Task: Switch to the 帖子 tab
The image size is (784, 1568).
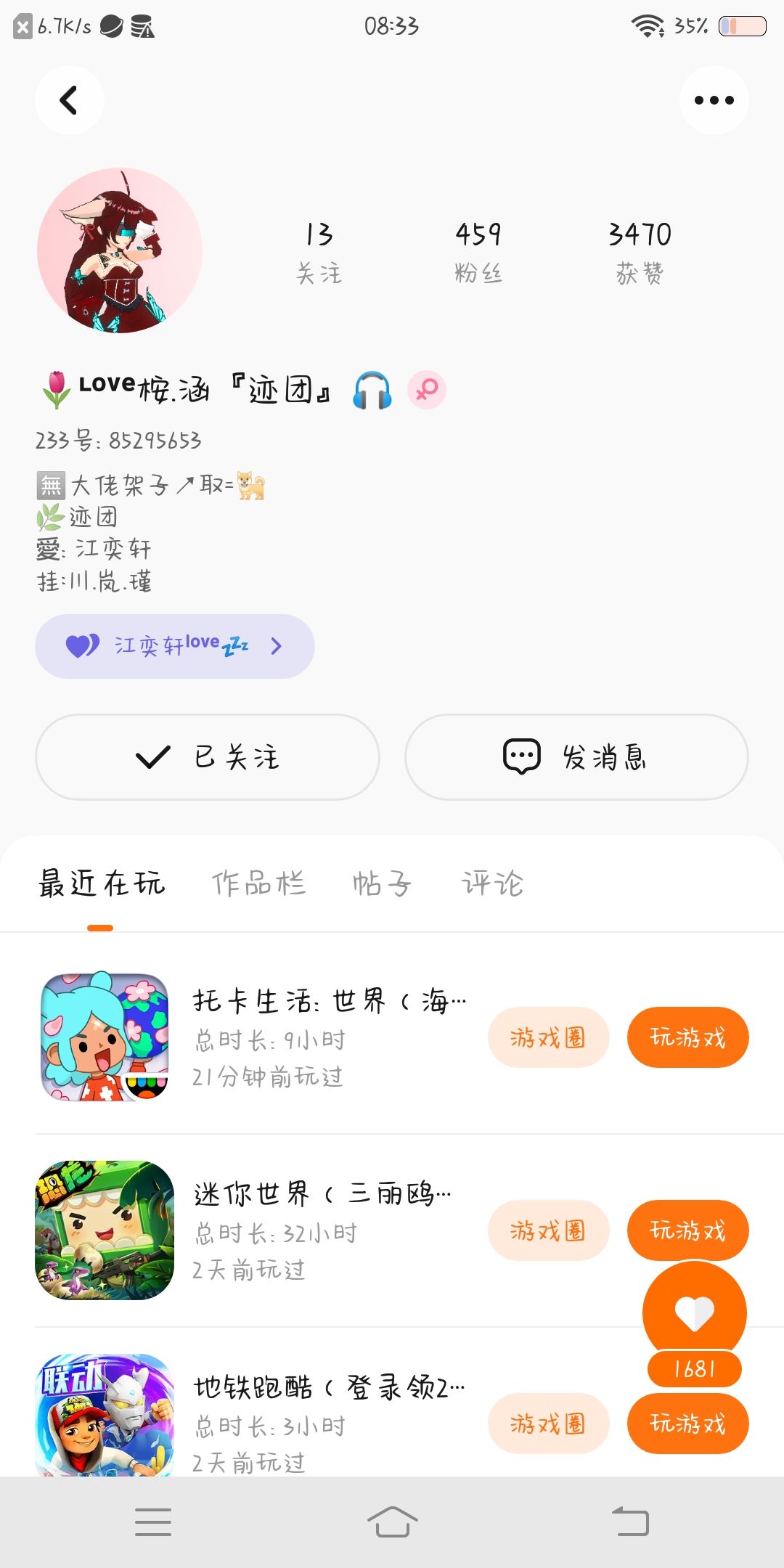Action: coord(382,883)
